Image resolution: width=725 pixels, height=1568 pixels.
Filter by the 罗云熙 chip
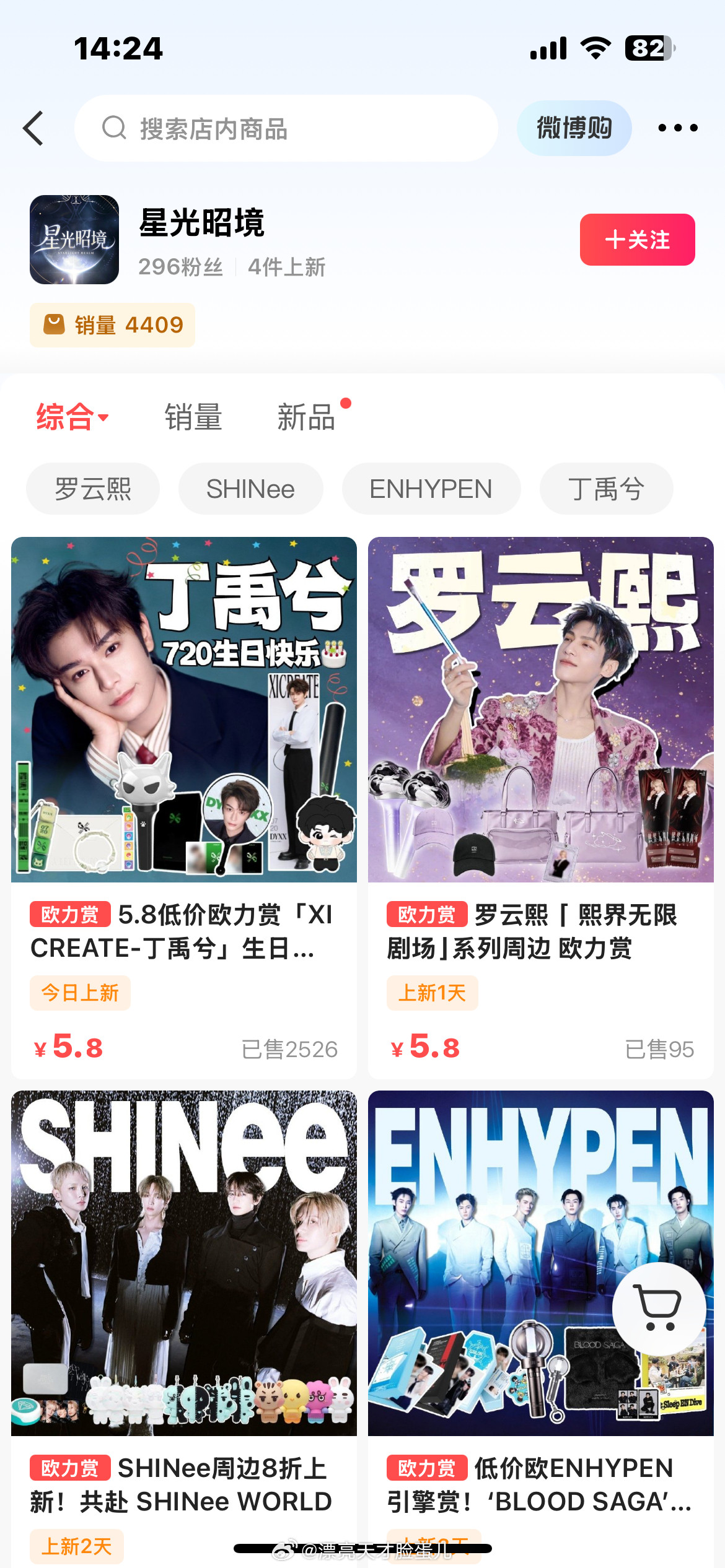(93, 489)
